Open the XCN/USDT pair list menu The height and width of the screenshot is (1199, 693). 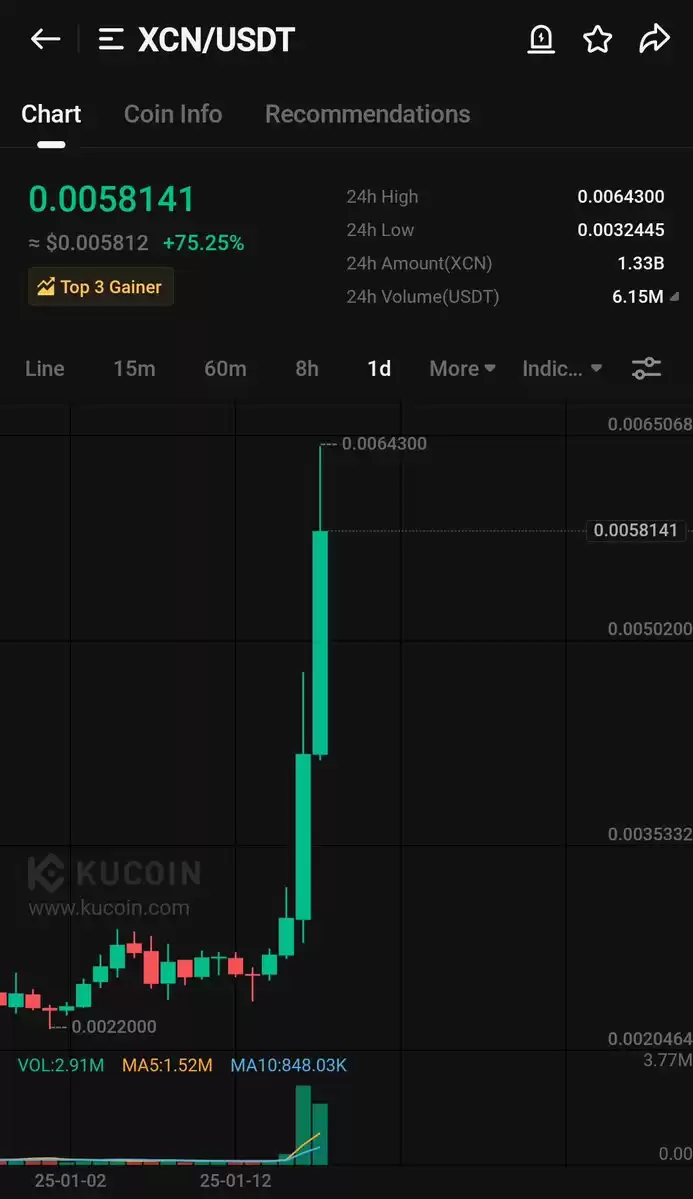point(111,39)
